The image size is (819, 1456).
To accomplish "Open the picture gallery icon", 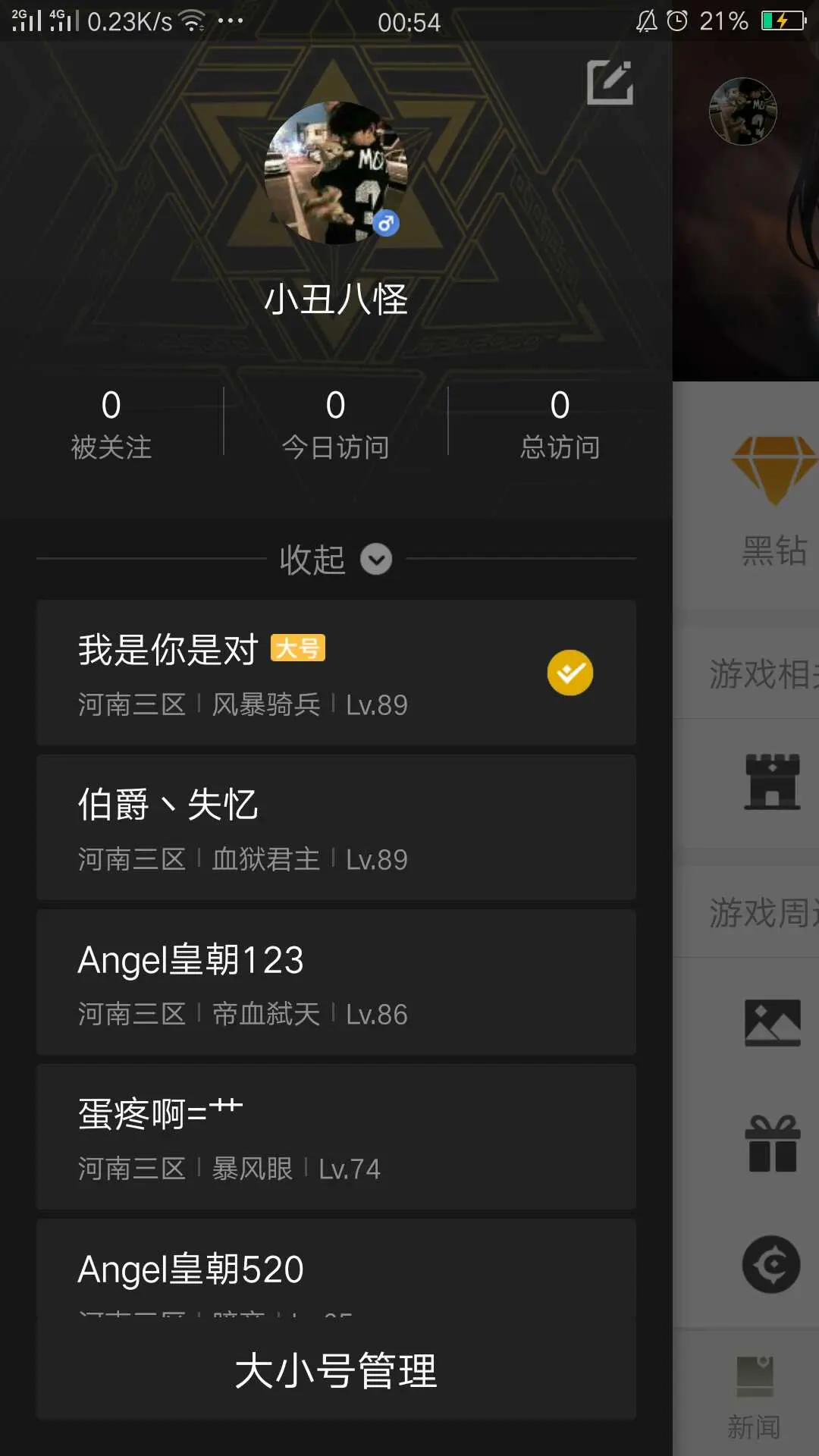I will [772, 1022].
